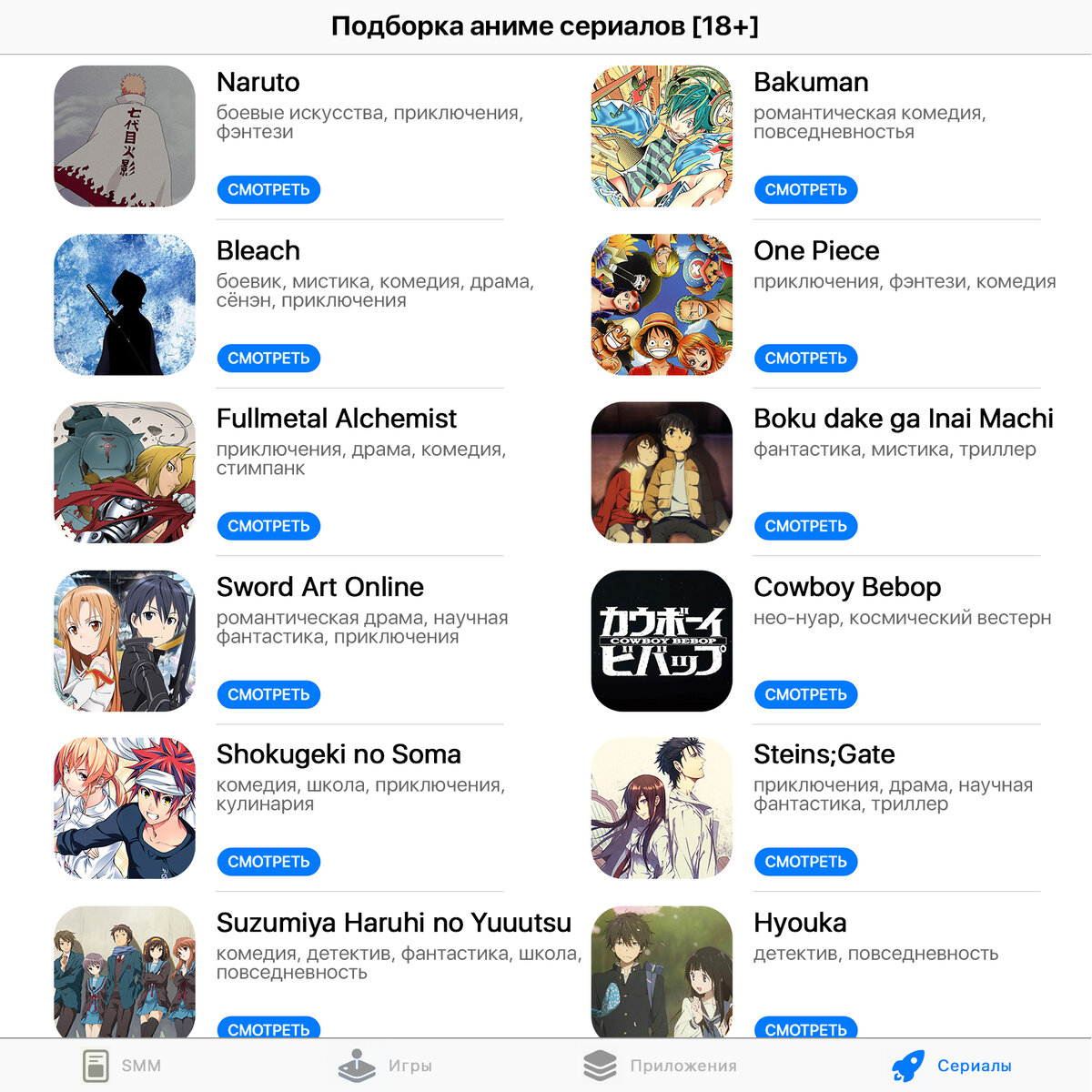Tap СМОТРЕТЬ under Sword Art Online
The width and height of the screenshot is (1092, 1092).
[x=268, y=694]
